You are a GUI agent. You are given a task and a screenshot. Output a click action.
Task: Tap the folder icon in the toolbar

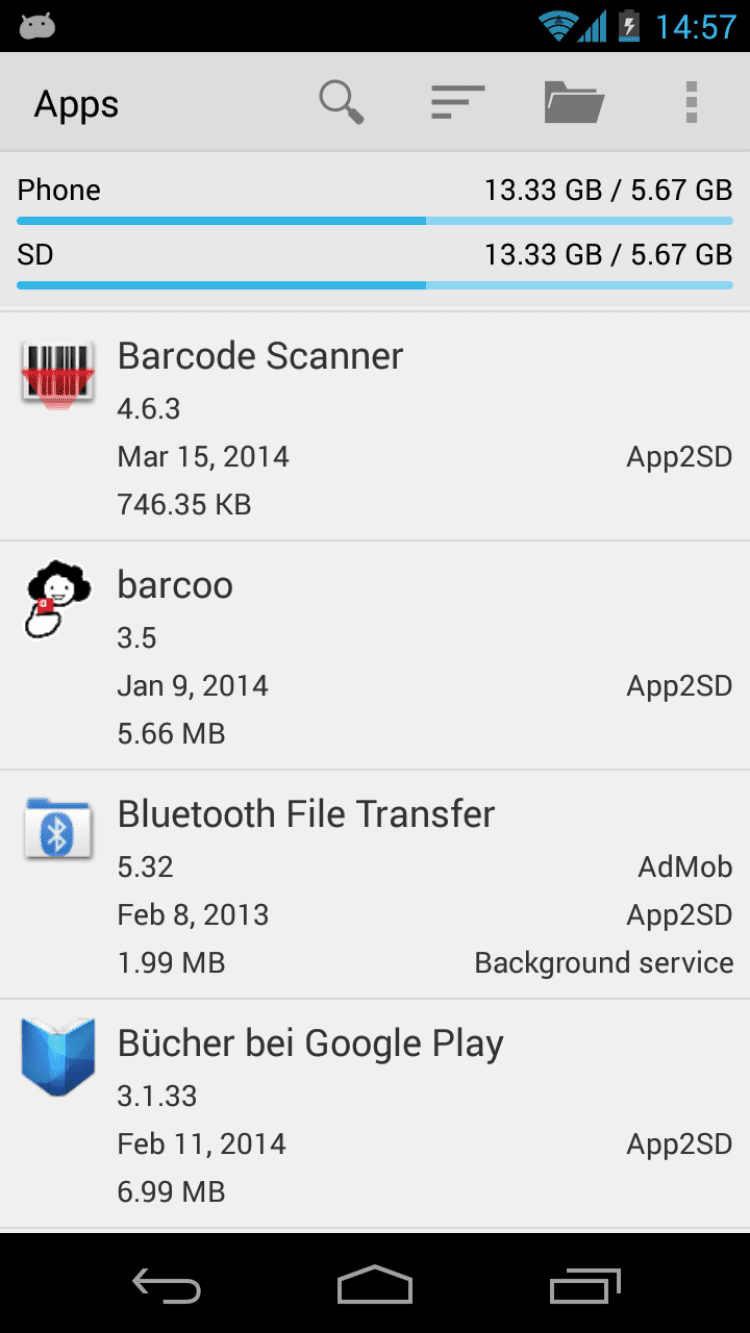574,102
